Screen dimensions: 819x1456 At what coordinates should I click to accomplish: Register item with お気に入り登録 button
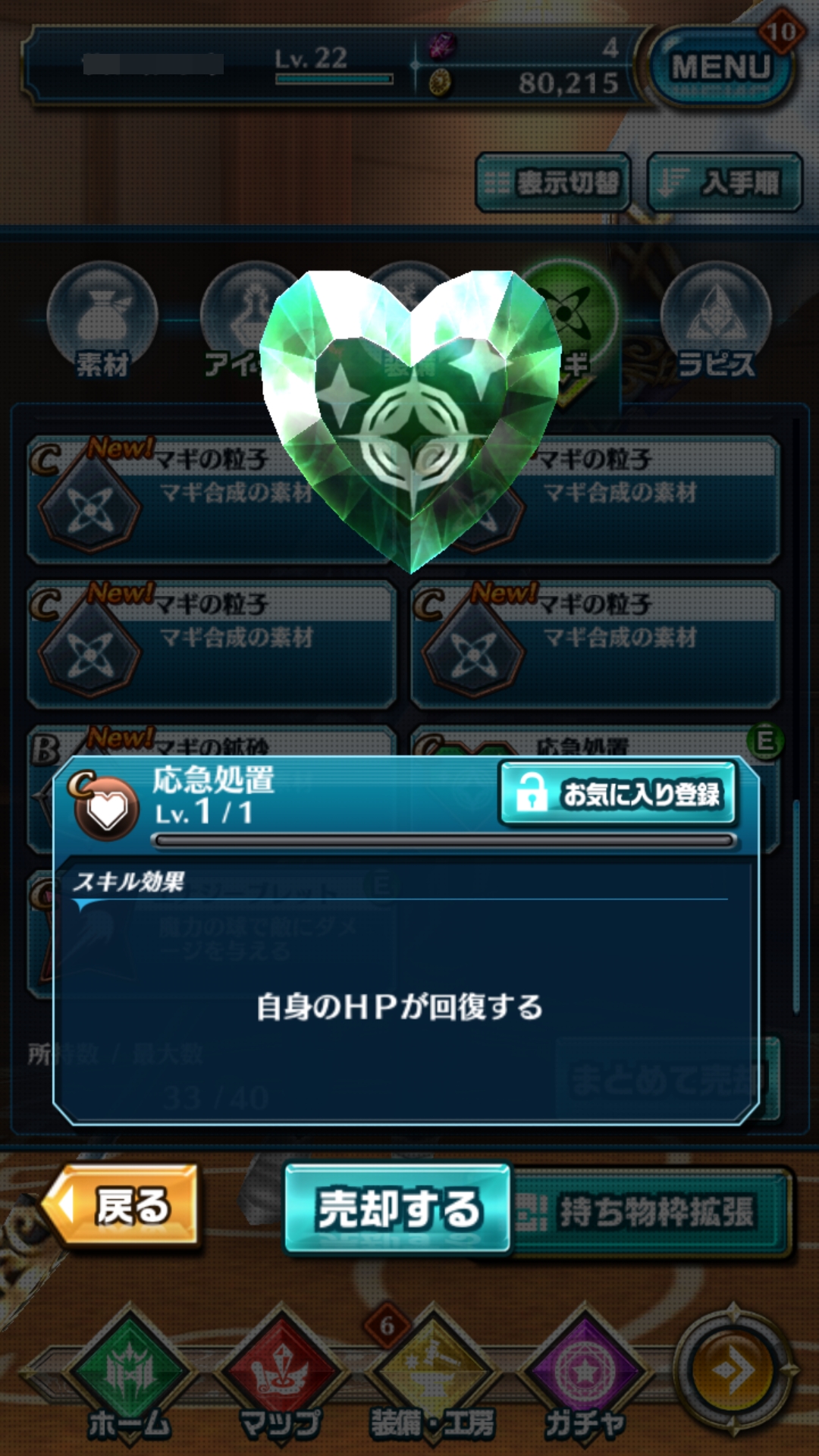coord(617,793)
